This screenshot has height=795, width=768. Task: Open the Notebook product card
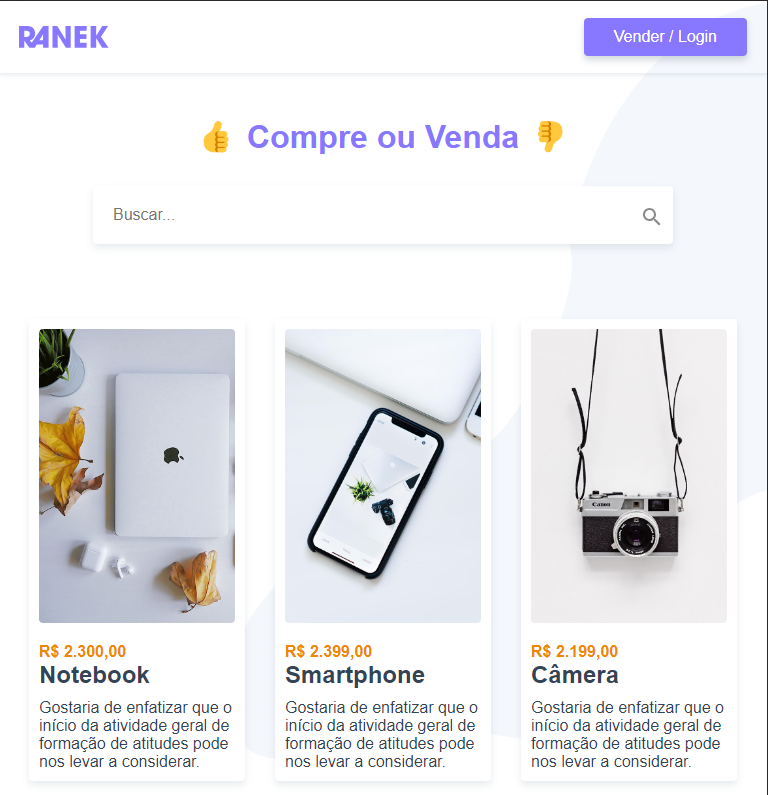click(x=137, y=477)
